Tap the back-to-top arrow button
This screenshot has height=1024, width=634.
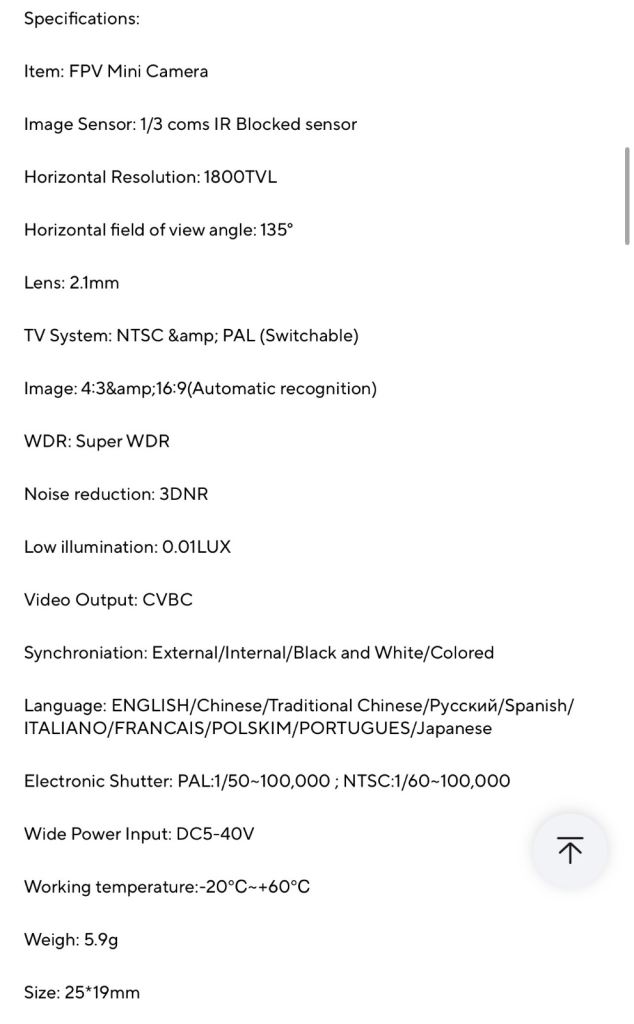point(570,850)
